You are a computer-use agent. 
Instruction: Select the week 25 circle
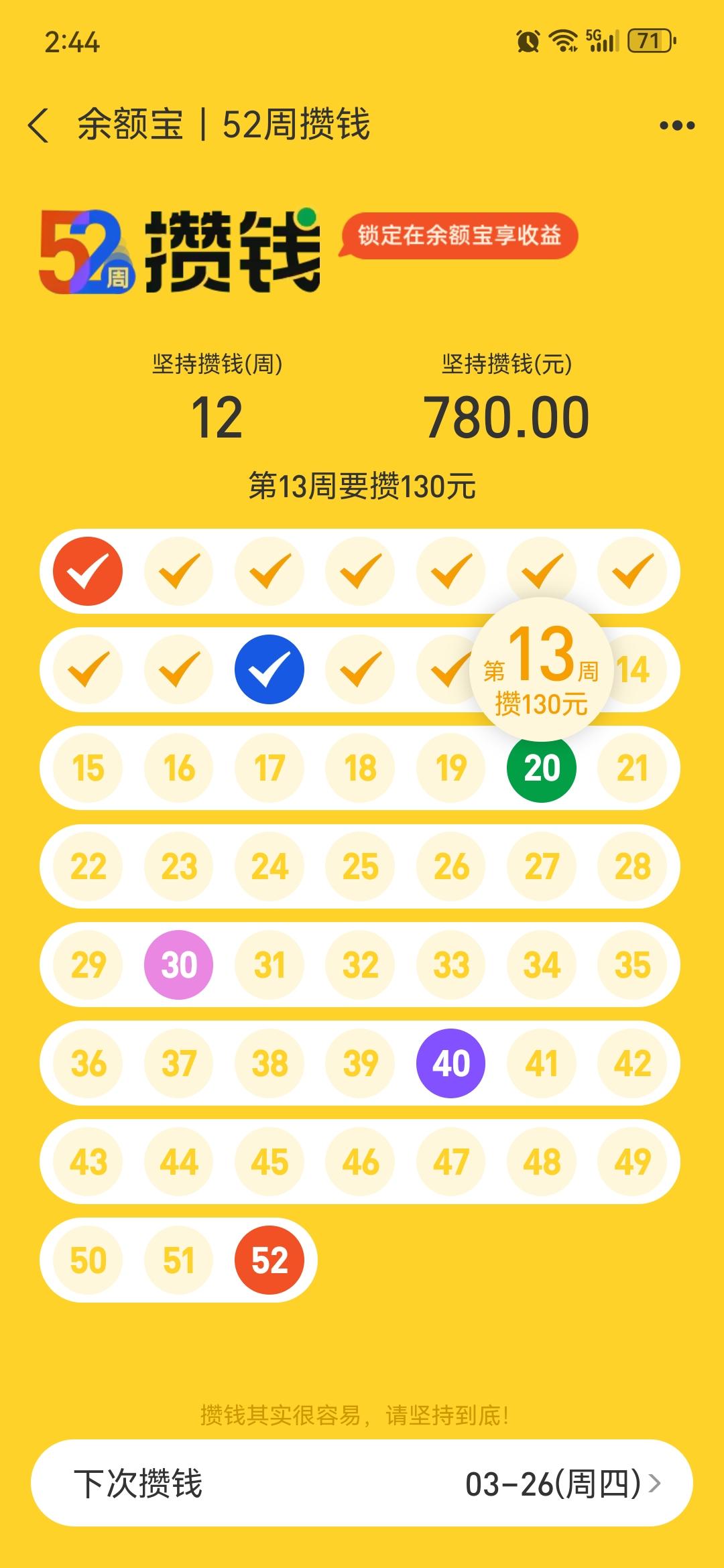pos(361,866)
